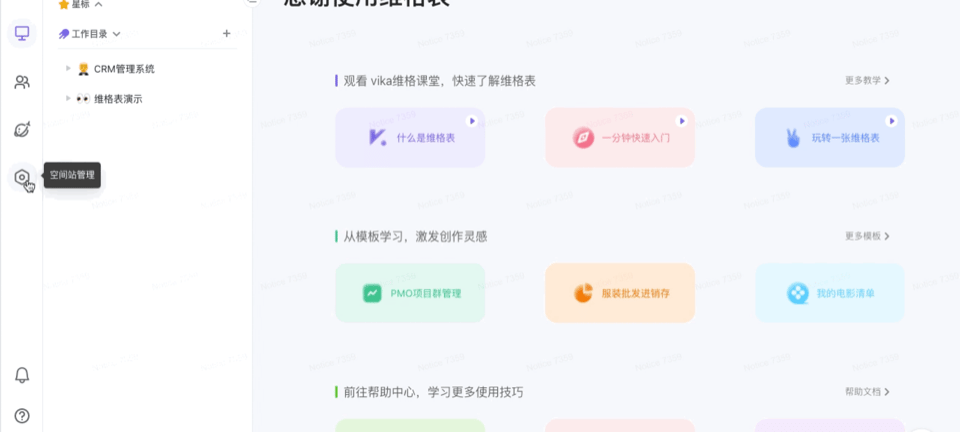Open the 服装批发进销存 template
Image resolution: width=960 pixels, height=432 pixels.
tap(620, 294)
